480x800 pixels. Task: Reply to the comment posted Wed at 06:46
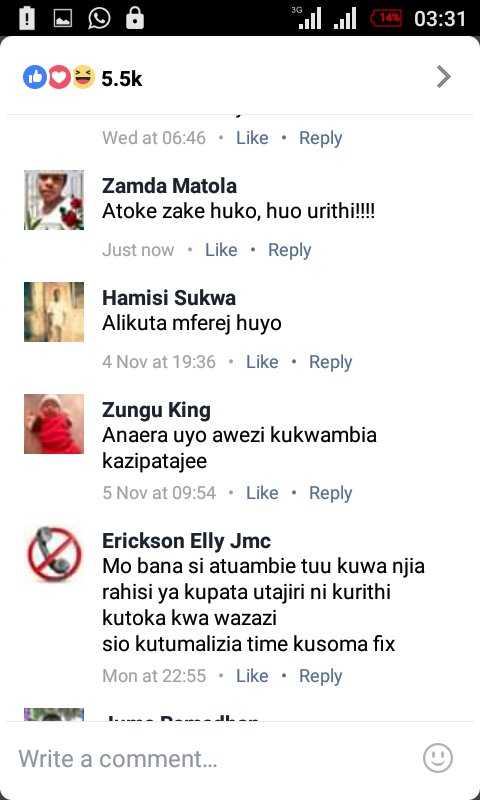[x=320, y=138]
